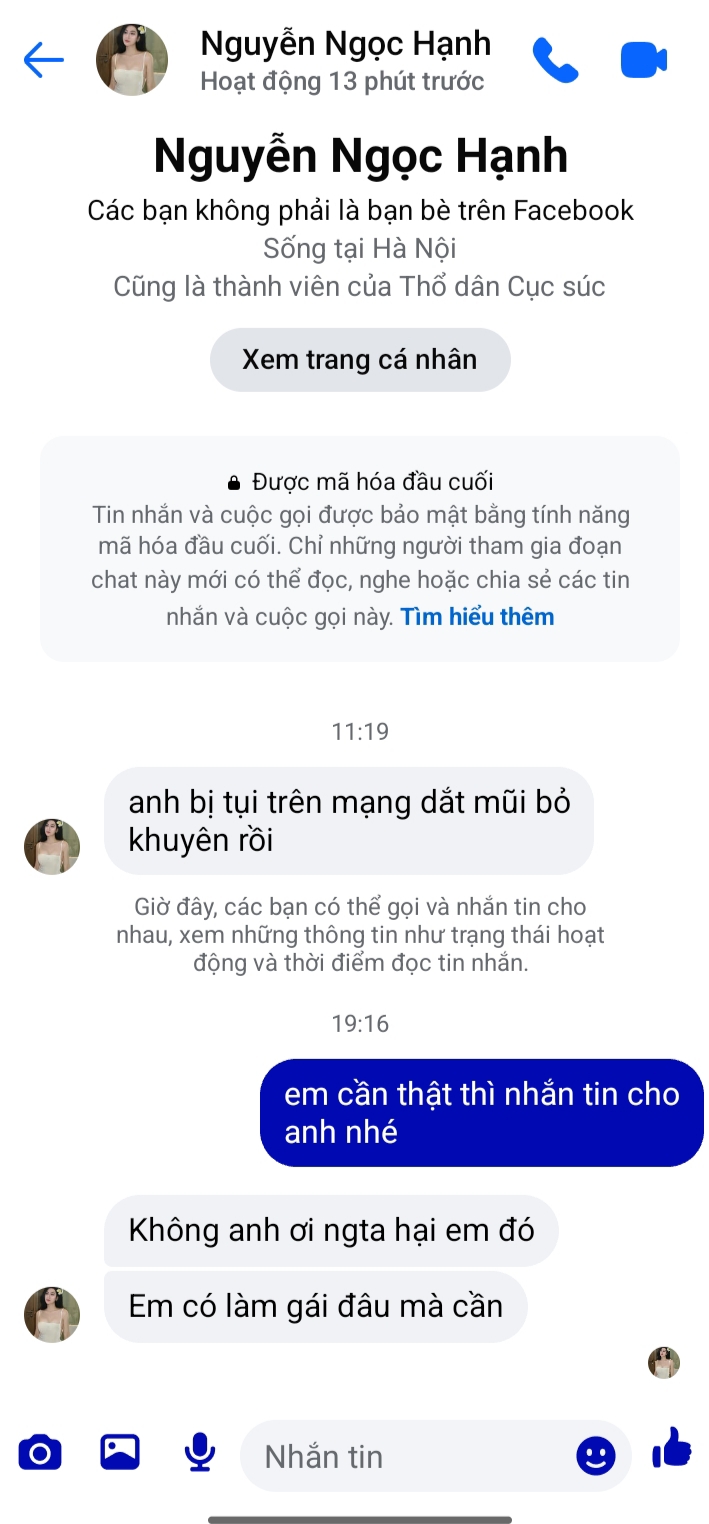Start a video call with Nguyễn Ngọc Hạnh
The width and height of the screenshot is (709, 1524).
click(643, 60)
